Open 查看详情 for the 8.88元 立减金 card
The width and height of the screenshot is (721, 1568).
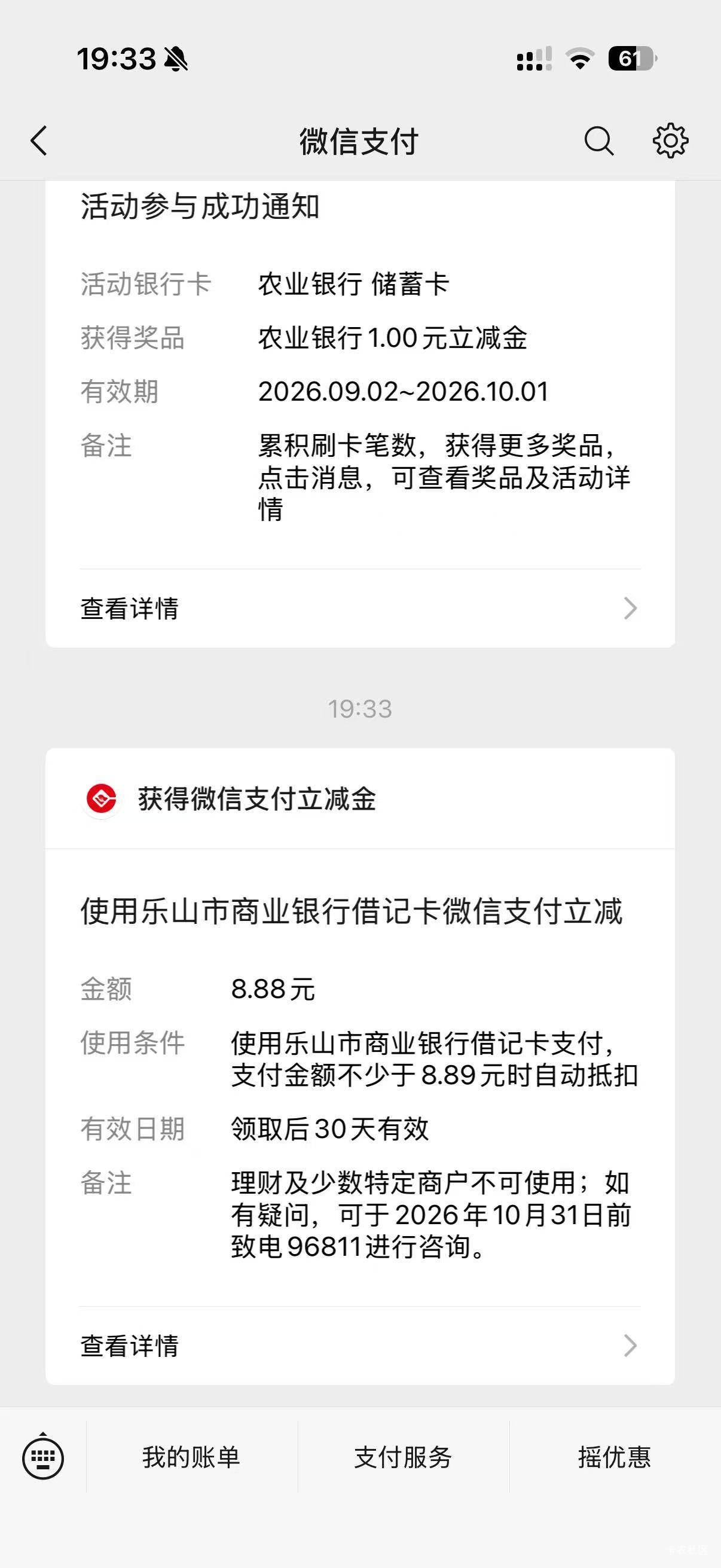click(360, 1345)
